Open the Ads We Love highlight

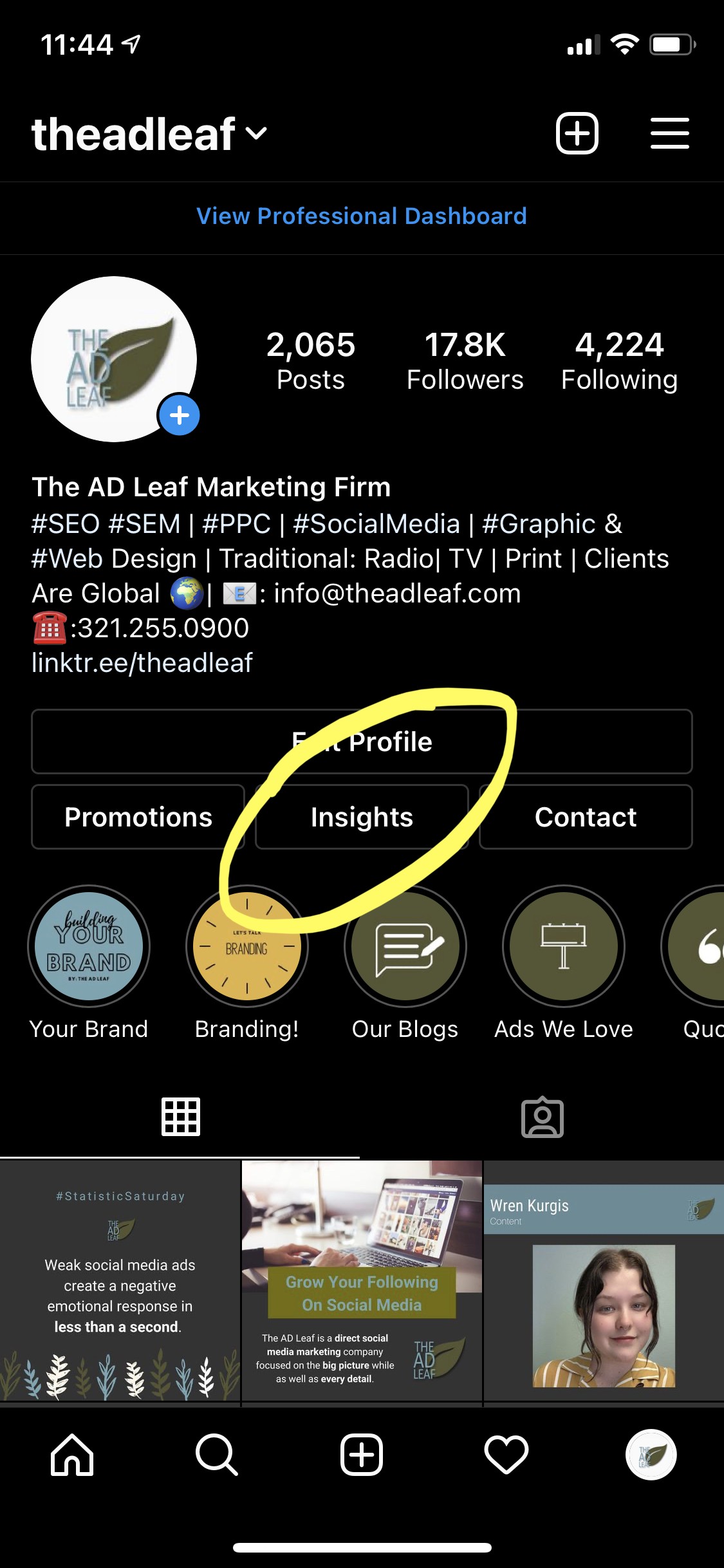point(564,946)
